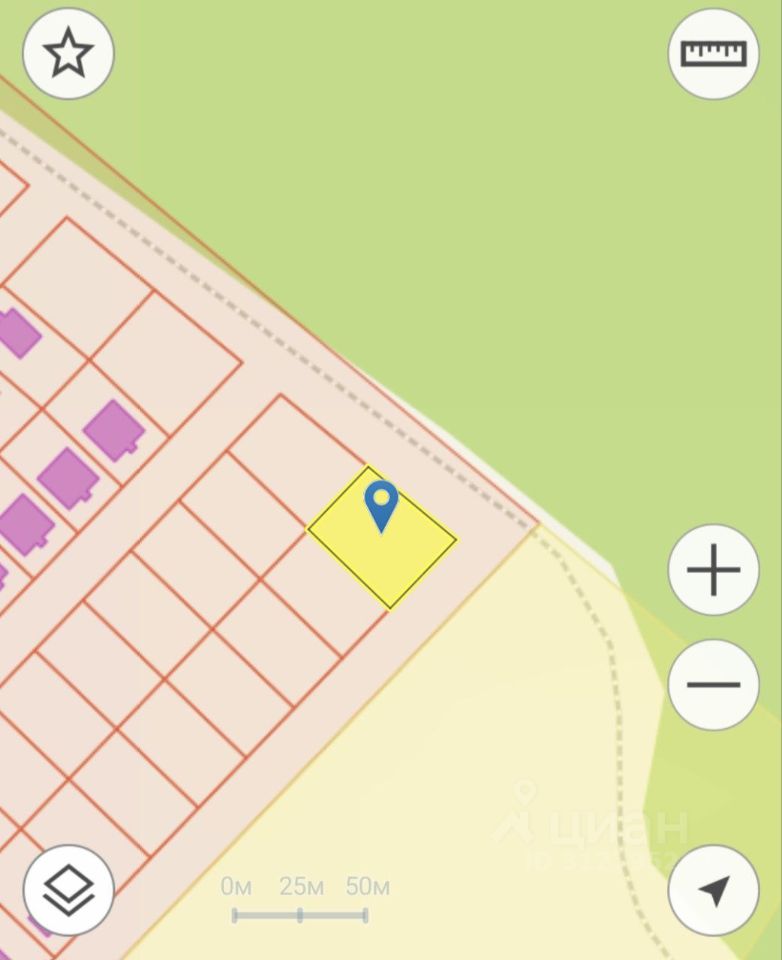This screenshot has width=782, height=960.
Task: Tap the star favorites button
Action: point(68,54)
